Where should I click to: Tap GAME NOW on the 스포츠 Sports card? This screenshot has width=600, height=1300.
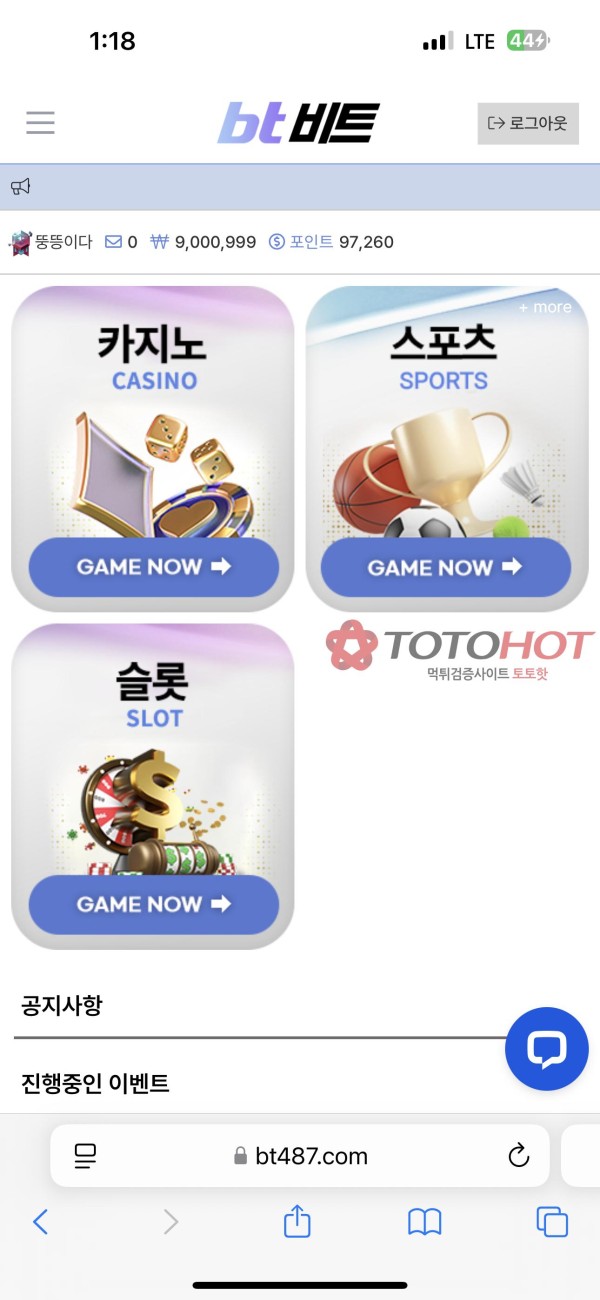[x=445, y=567]
